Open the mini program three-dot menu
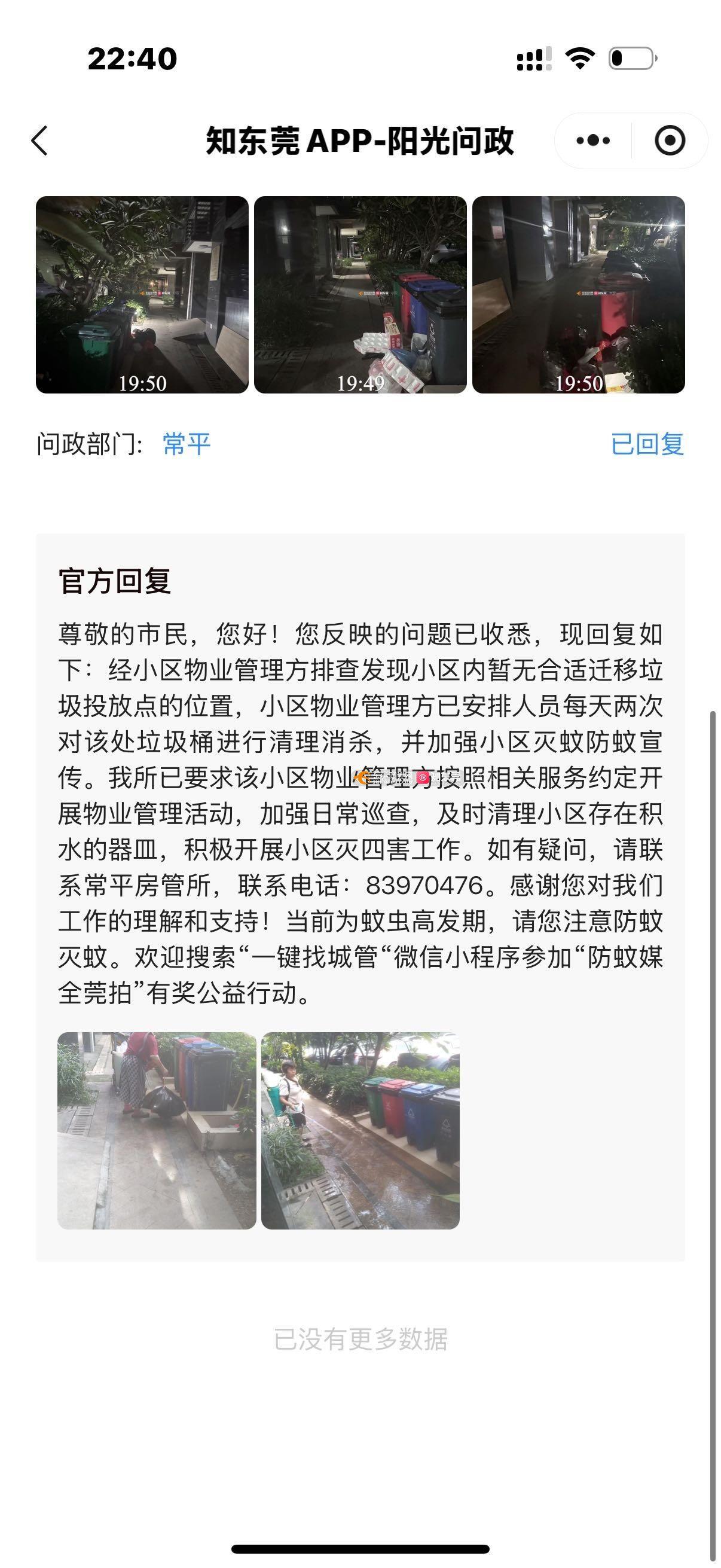 click(593, 141)
